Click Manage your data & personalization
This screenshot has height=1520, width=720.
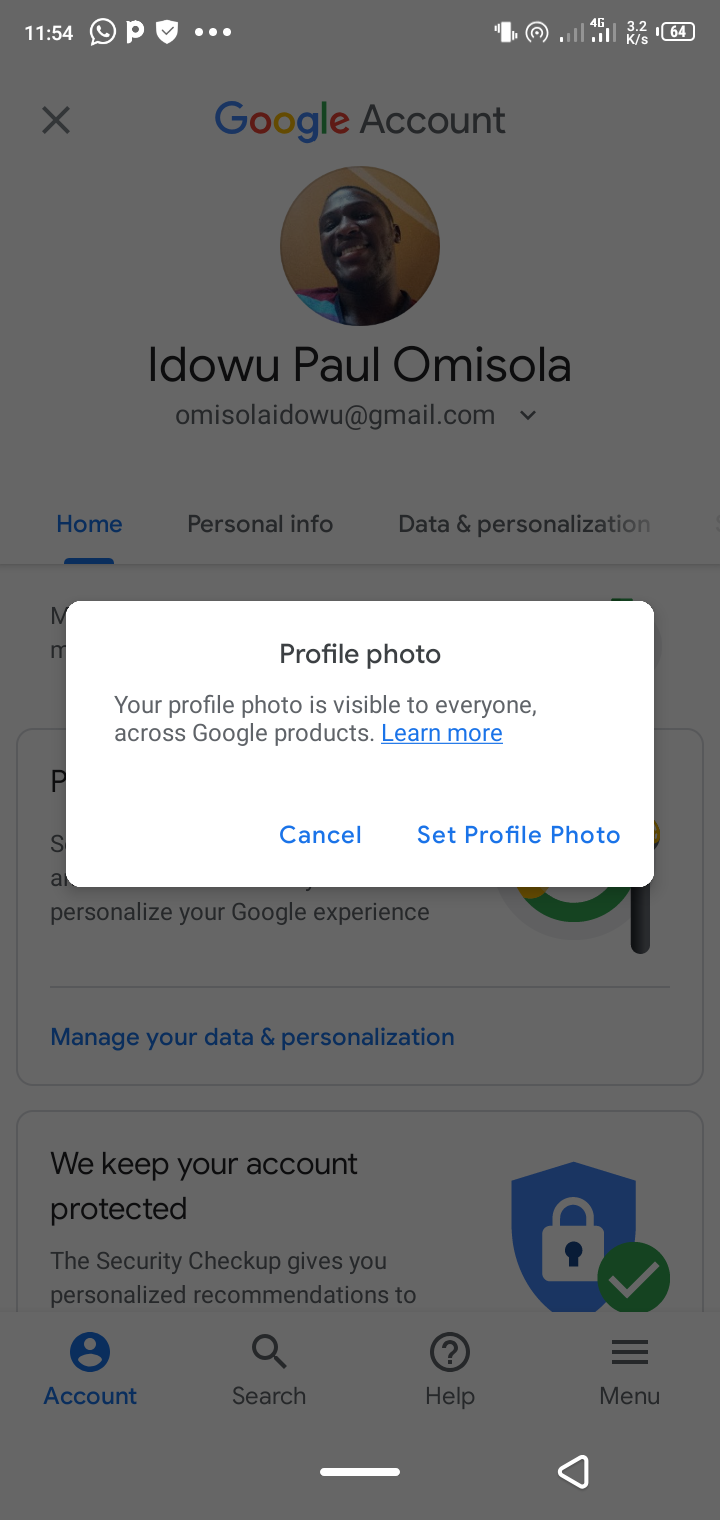pyautogui.click(x=252, y=1037)
